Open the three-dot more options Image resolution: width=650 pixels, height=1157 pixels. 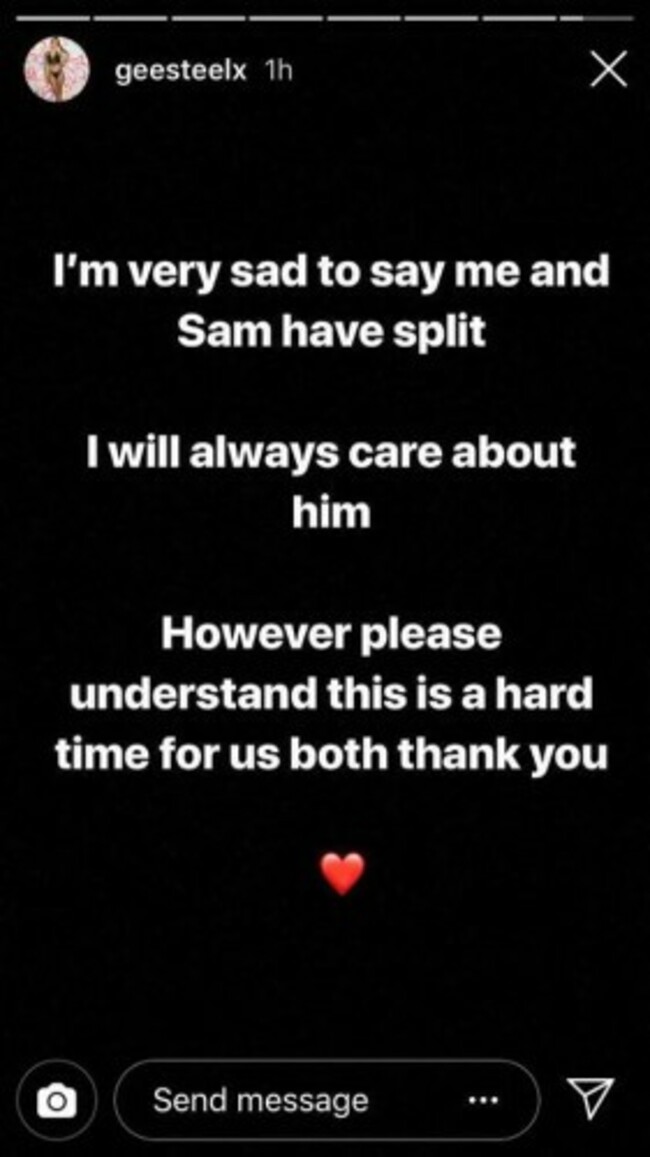tap(482, 1101)
